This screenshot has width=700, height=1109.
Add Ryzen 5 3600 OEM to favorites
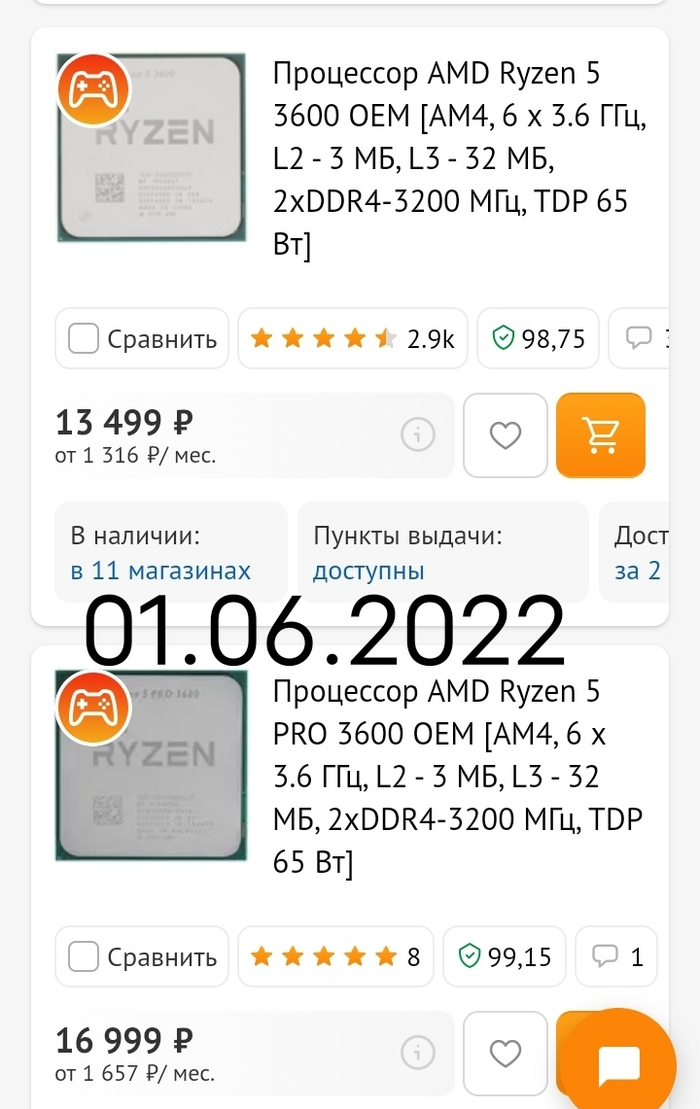point(505,435)
